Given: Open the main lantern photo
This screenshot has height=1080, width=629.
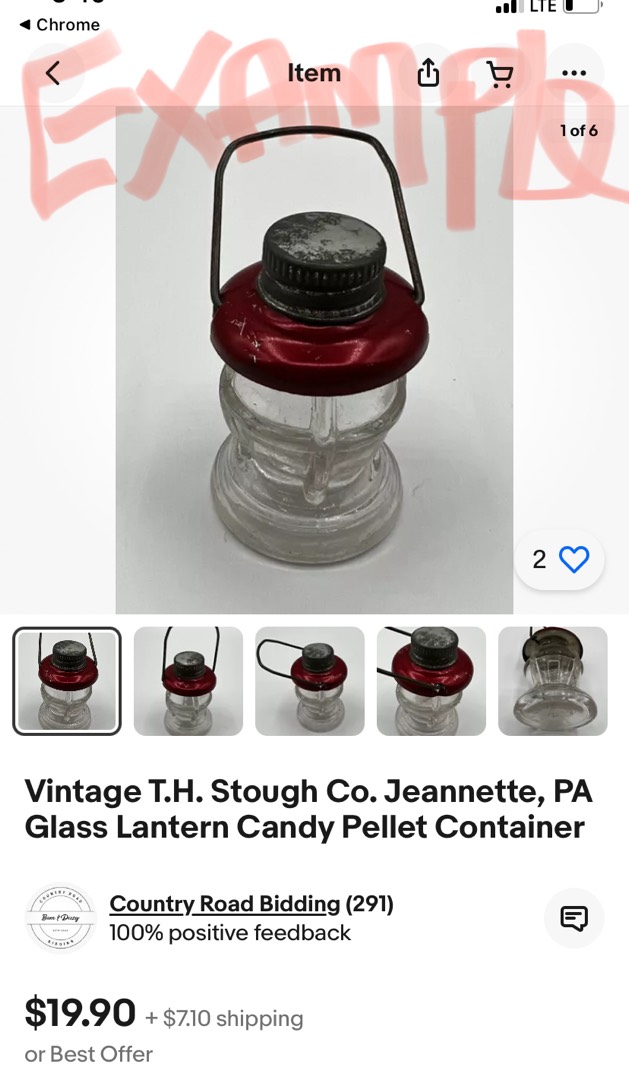Looking at the screenshot, I should (314, 360).
